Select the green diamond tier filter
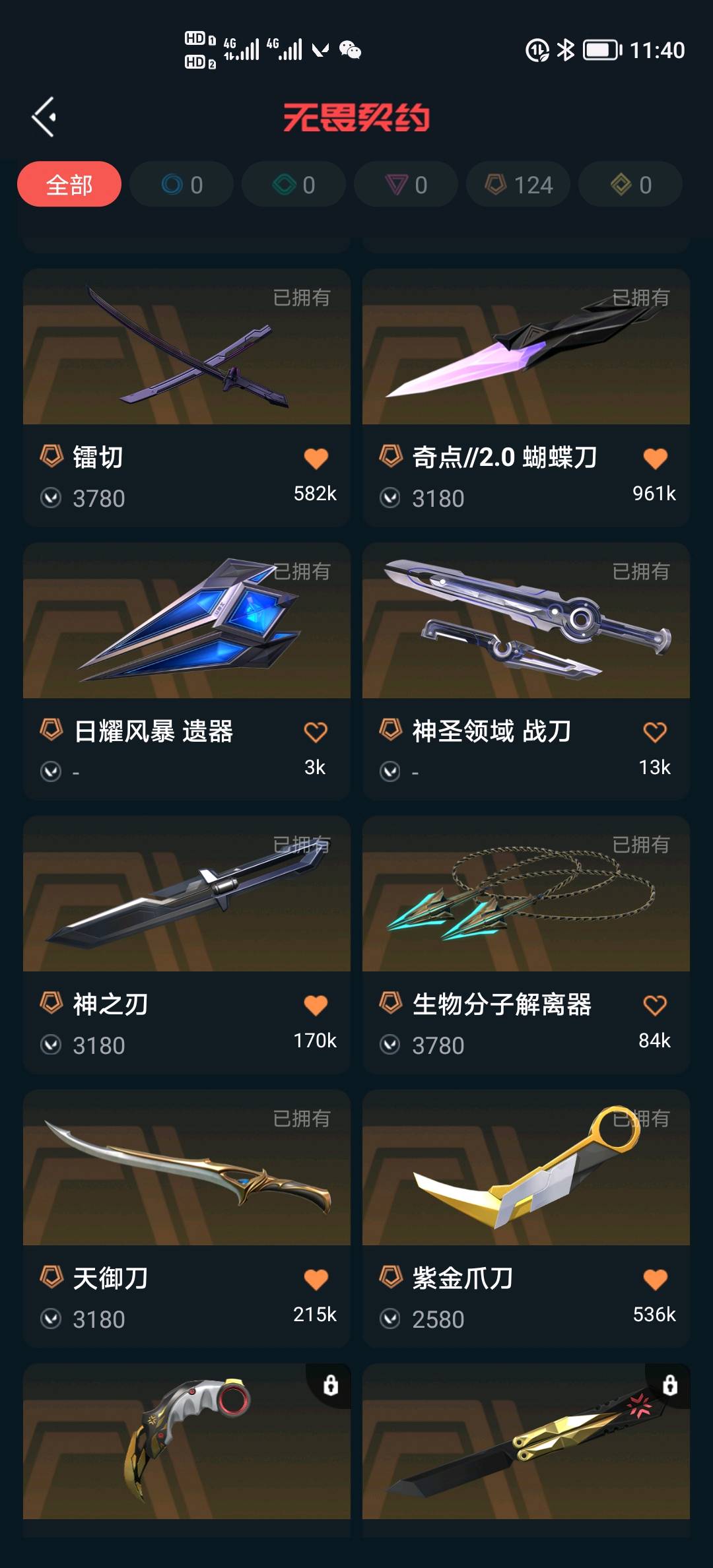 294,185
